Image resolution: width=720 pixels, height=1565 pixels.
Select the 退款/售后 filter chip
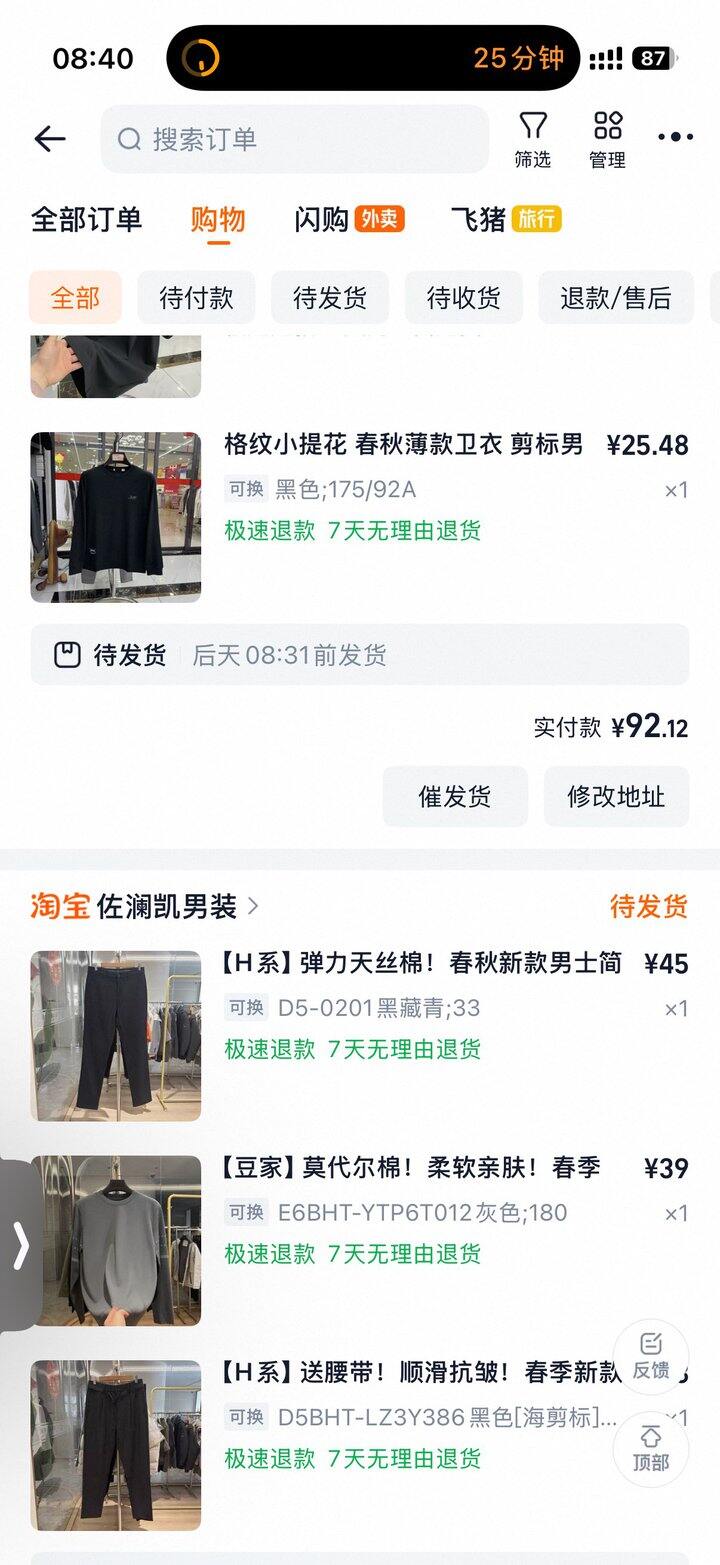click(x=615, y=298)
